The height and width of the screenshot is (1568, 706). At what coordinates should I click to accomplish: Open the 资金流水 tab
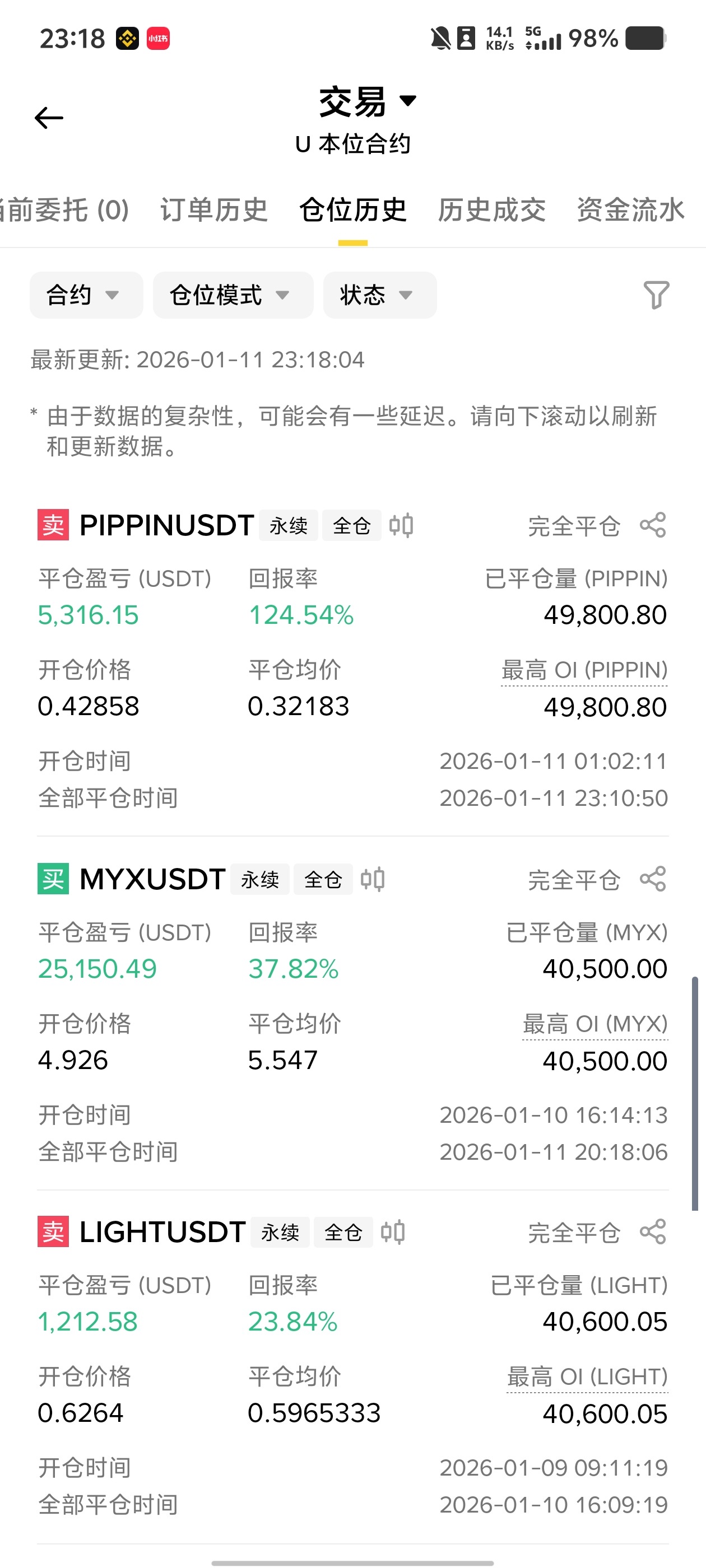(630, 210)
